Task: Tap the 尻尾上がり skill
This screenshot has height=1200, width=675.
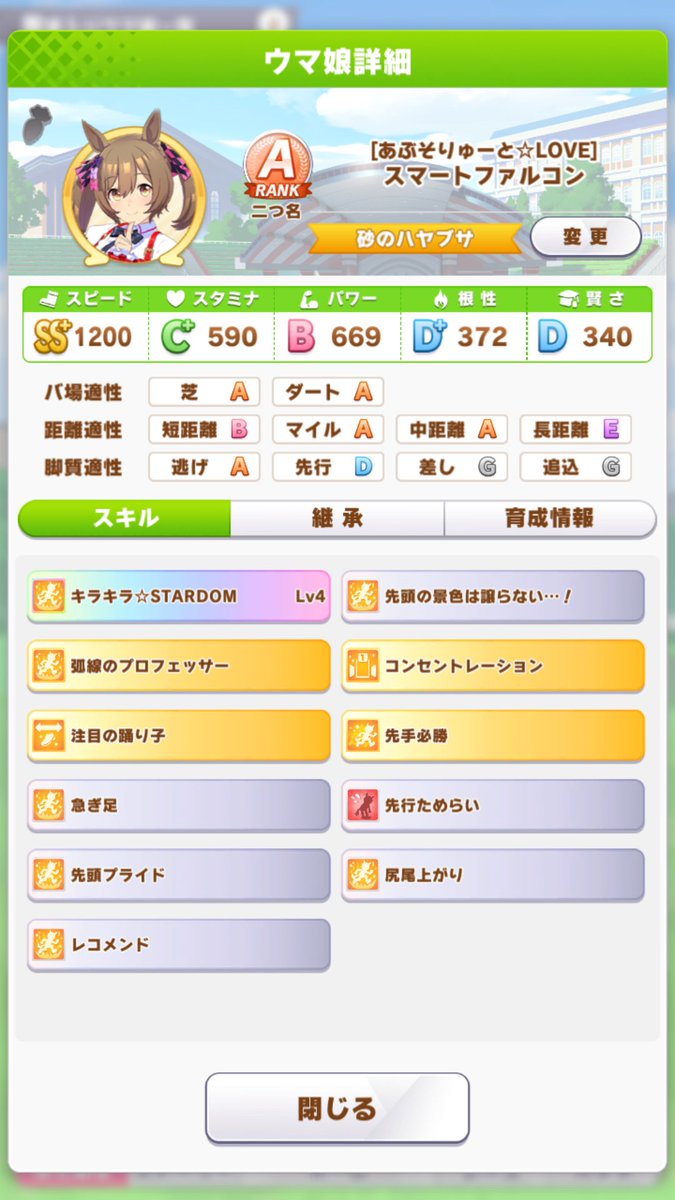Action: tap(493, 875)
